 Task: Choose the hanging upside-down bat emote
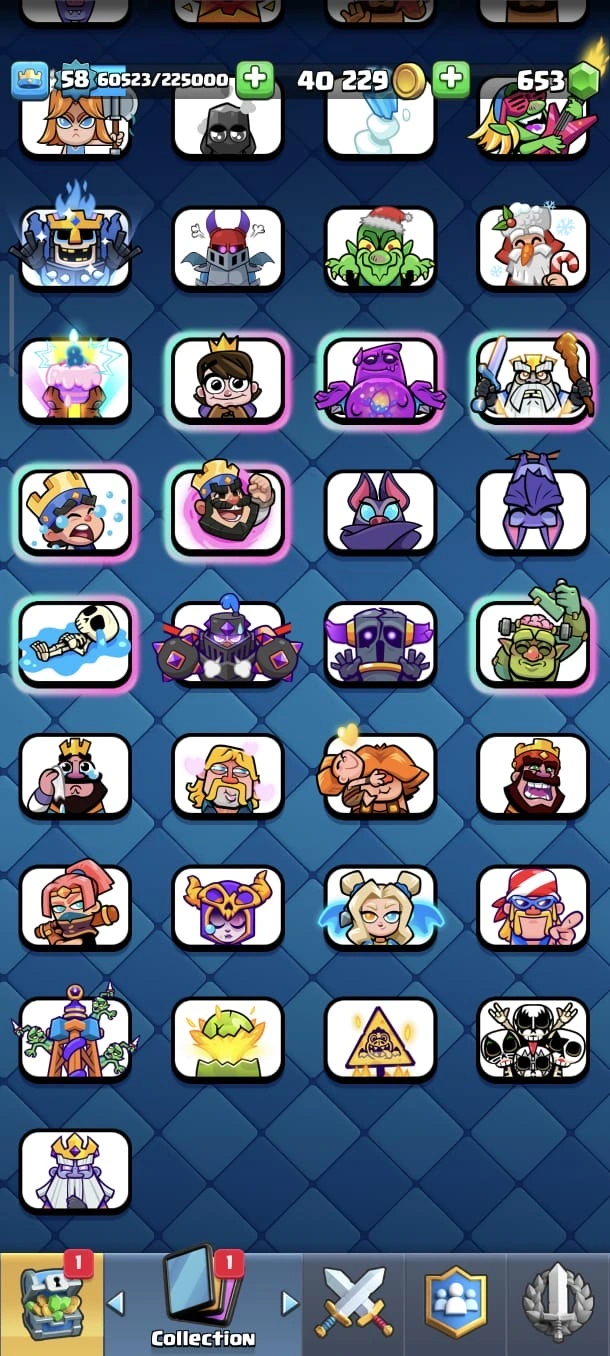click(532, 512)
